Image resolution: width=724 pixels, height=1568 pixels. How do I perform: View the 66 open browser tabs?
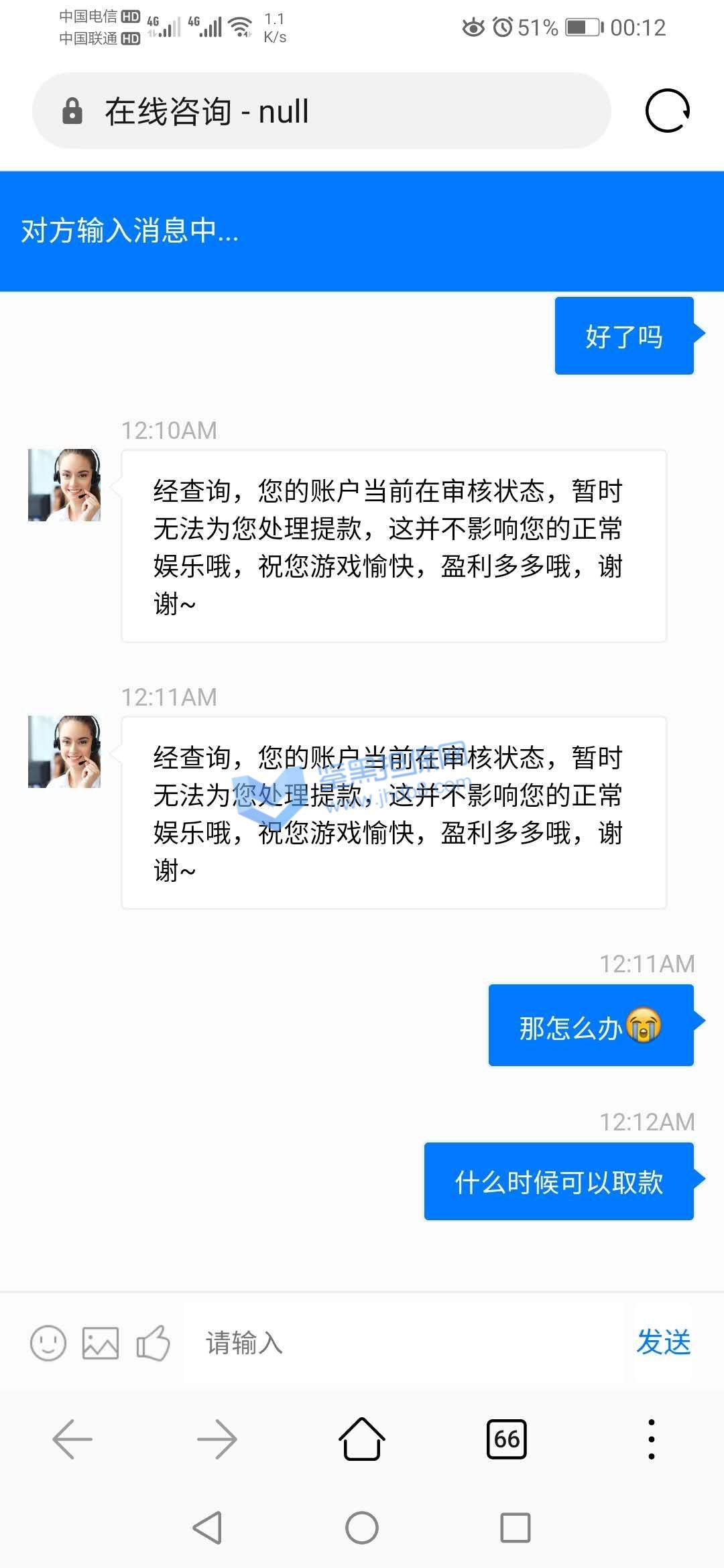point(507,1439)
